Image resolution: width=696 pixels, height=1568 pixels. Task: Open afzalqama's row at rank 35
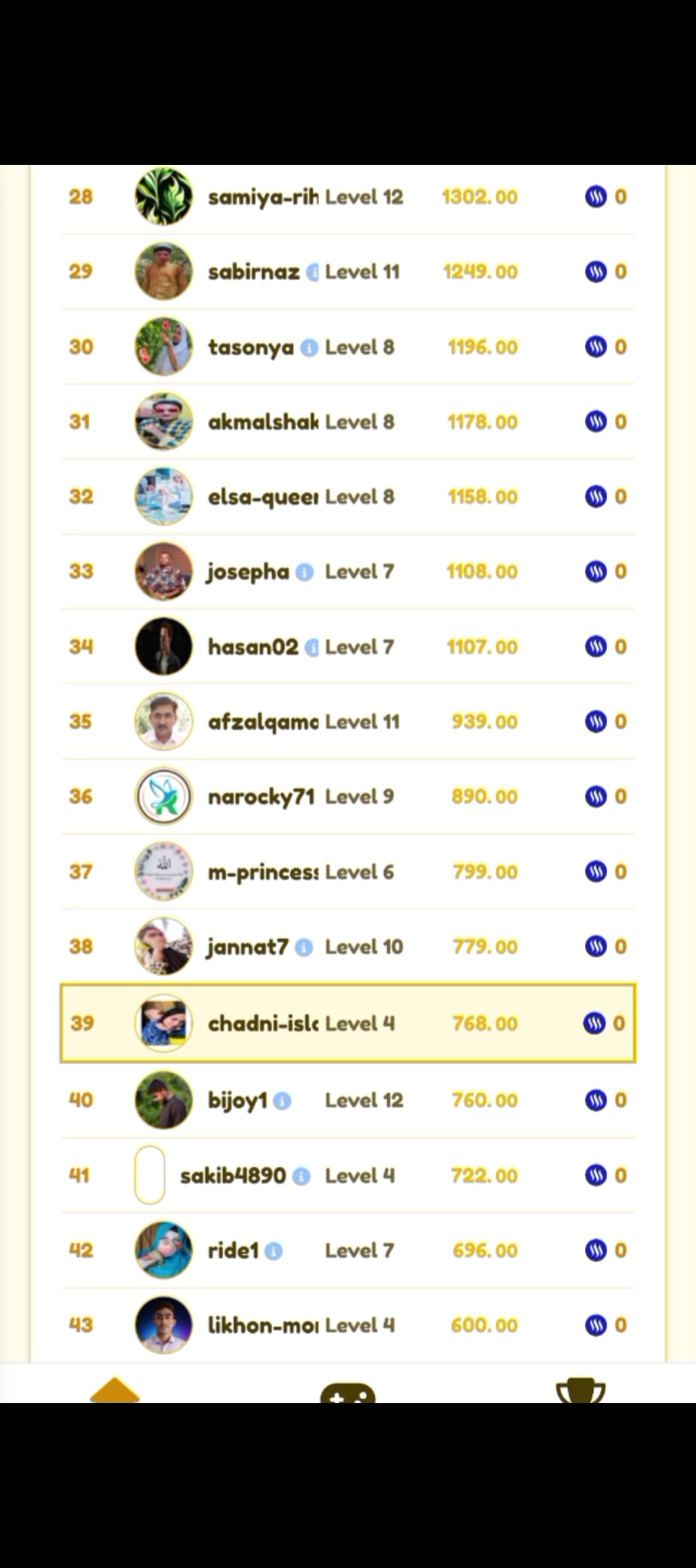click(348, 722)
